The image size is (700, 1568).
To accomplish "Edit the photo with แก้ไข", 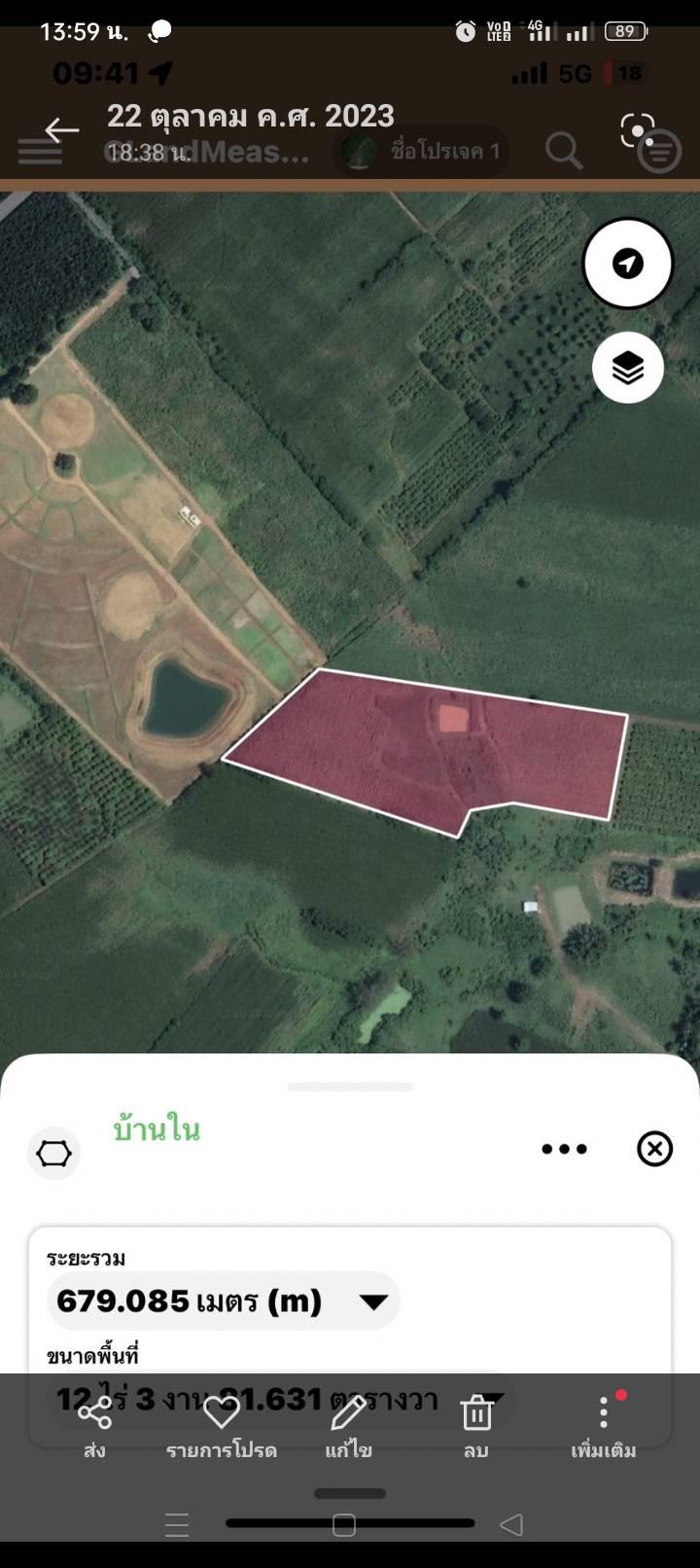I will point(348,1427).
